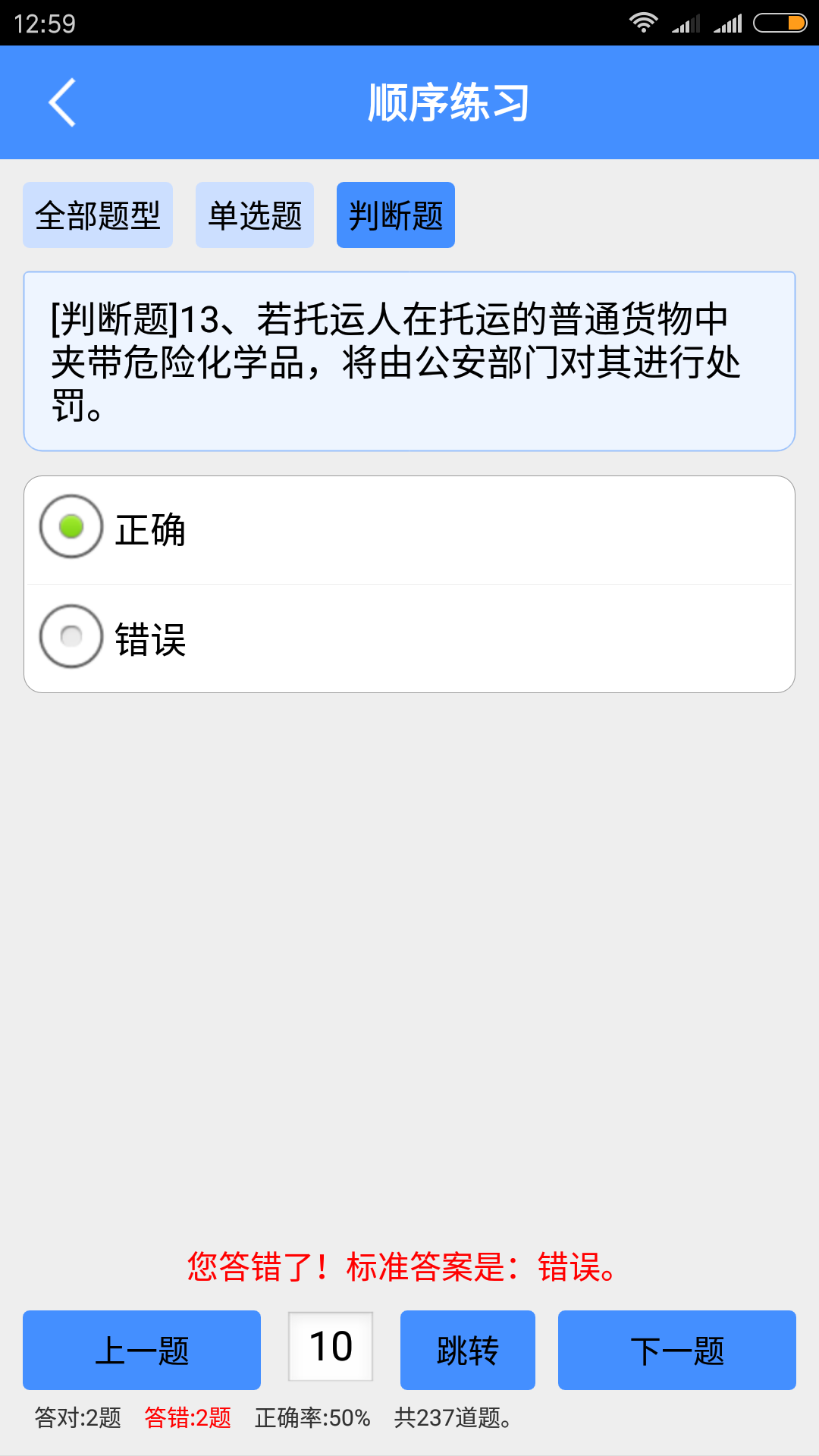Switch to 全部题型 filter
819x1456 pixels.
tap(98, 215)
